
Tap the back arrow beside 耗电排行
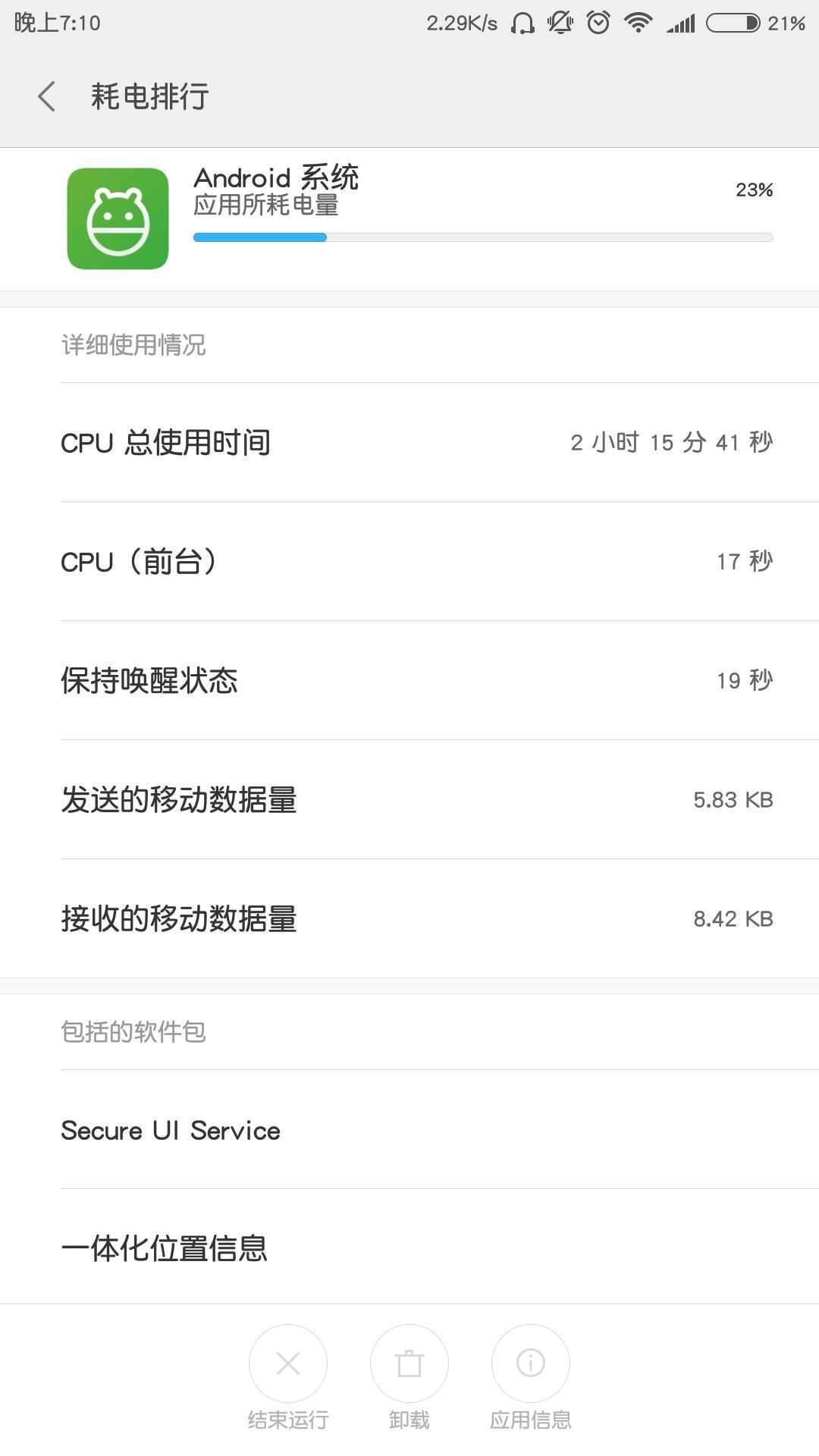tap(45, 97)
